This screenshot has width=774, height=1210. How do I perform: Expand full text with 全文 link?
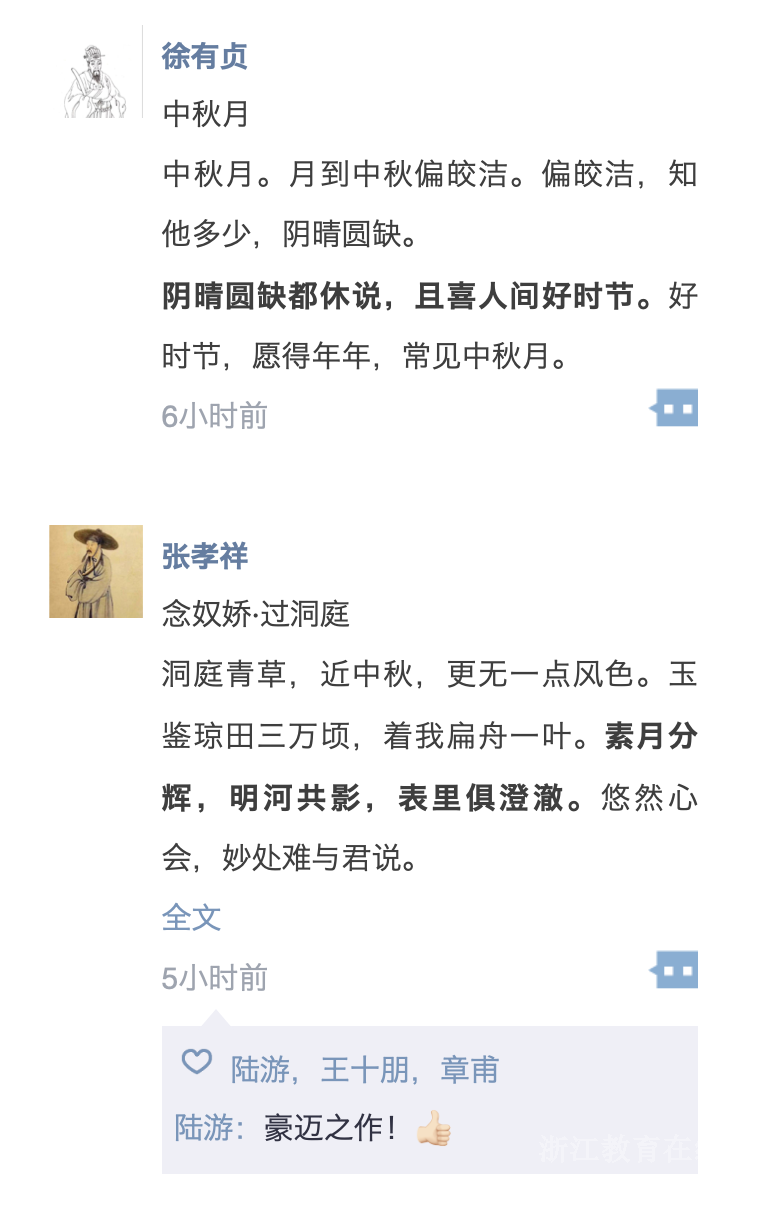(x=191, y=917)
